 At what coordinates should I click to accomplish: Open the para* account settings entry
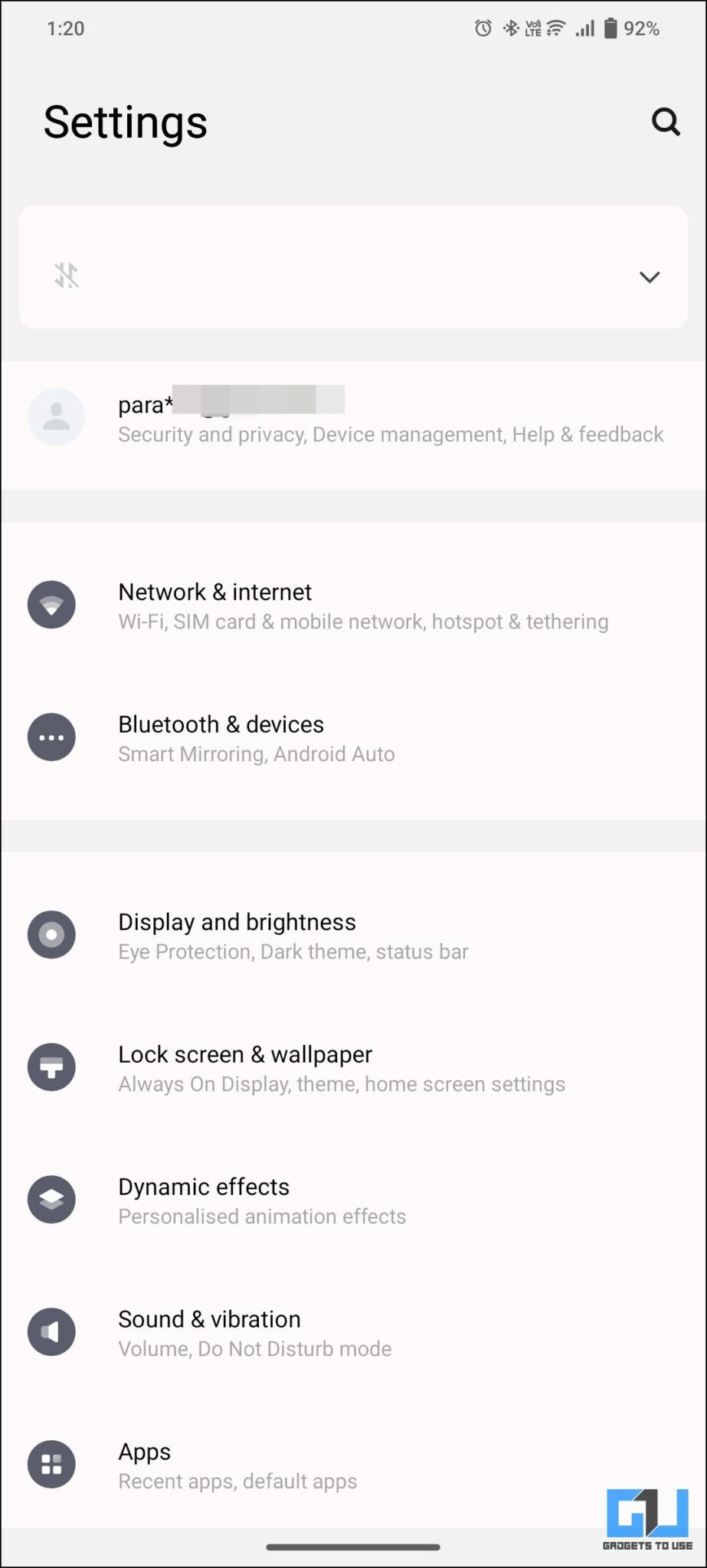click(352, 417)
